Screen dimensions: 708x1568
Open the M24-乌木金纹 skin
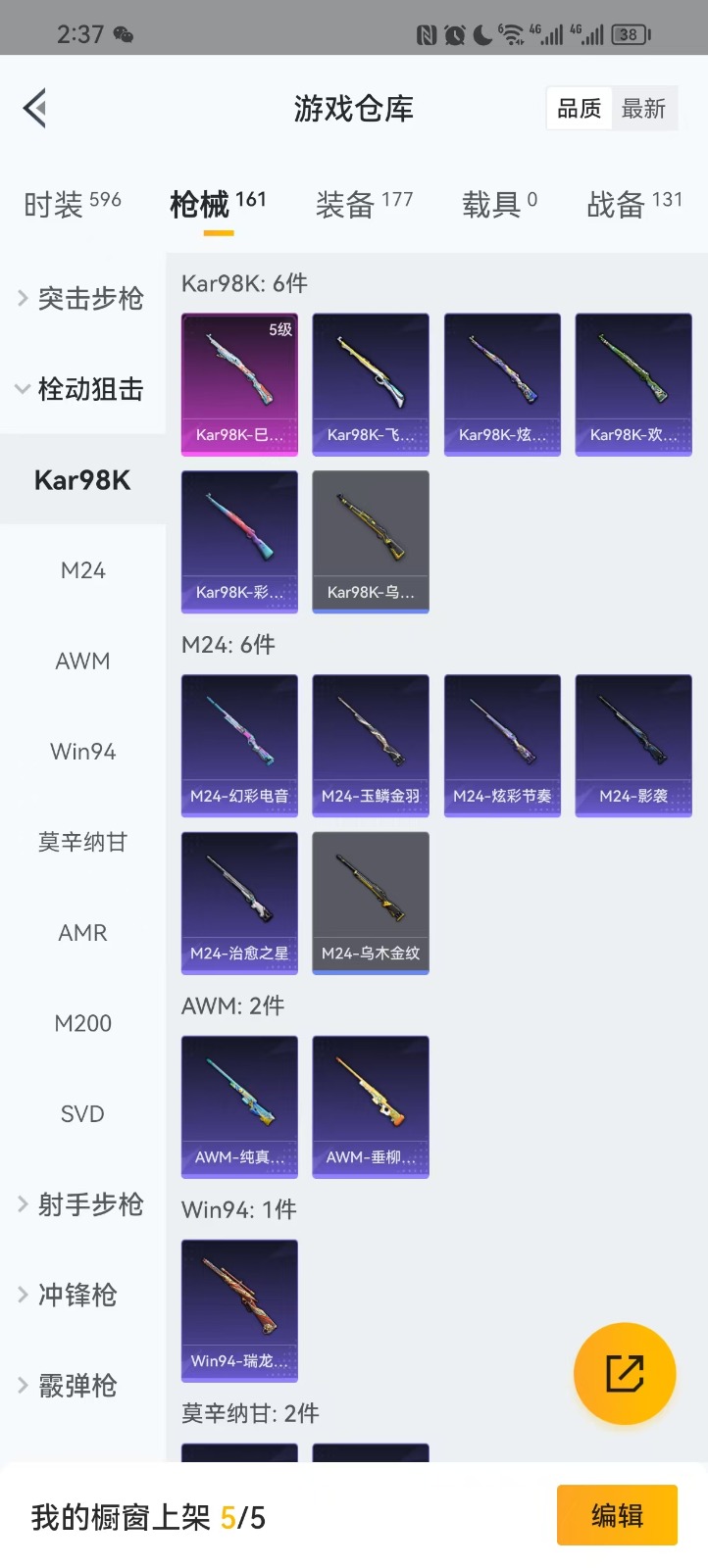(371, 902)
